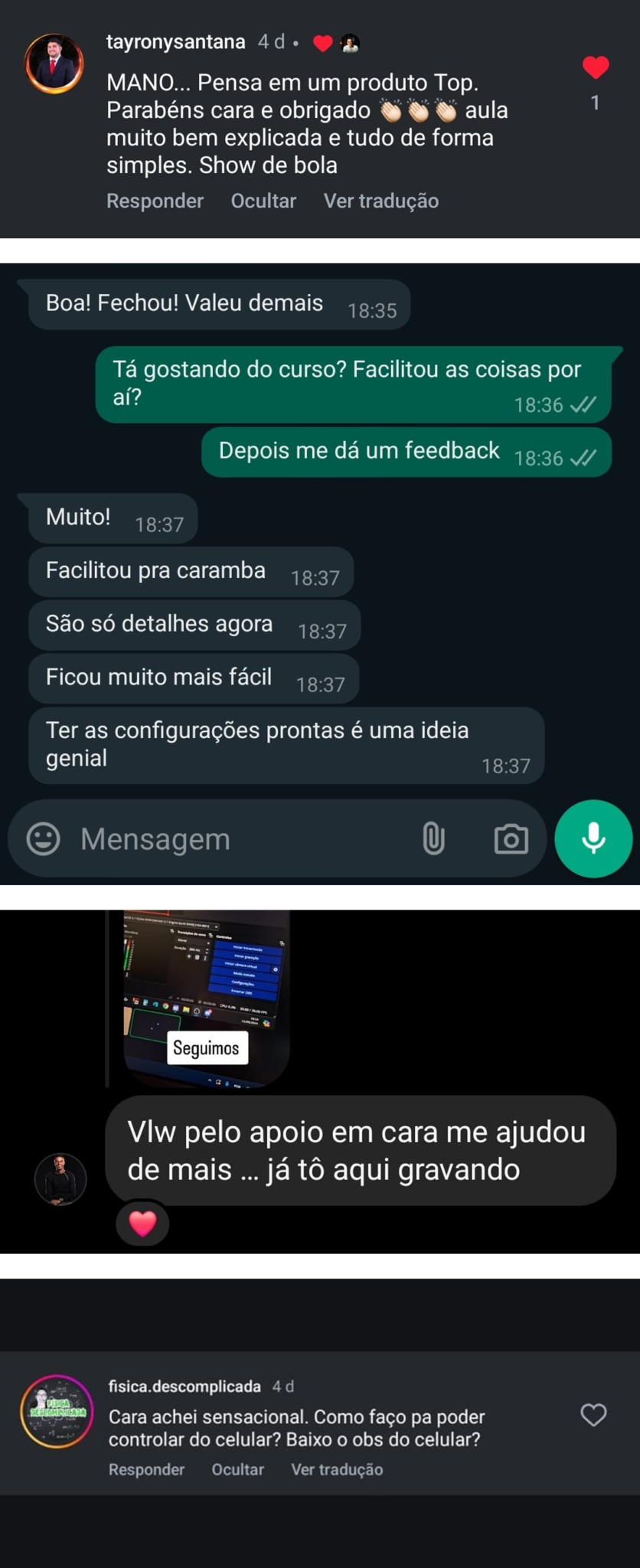
Task: Tap "Ocultar" under fisica.descomplicada's comment
Action: 237,1463
